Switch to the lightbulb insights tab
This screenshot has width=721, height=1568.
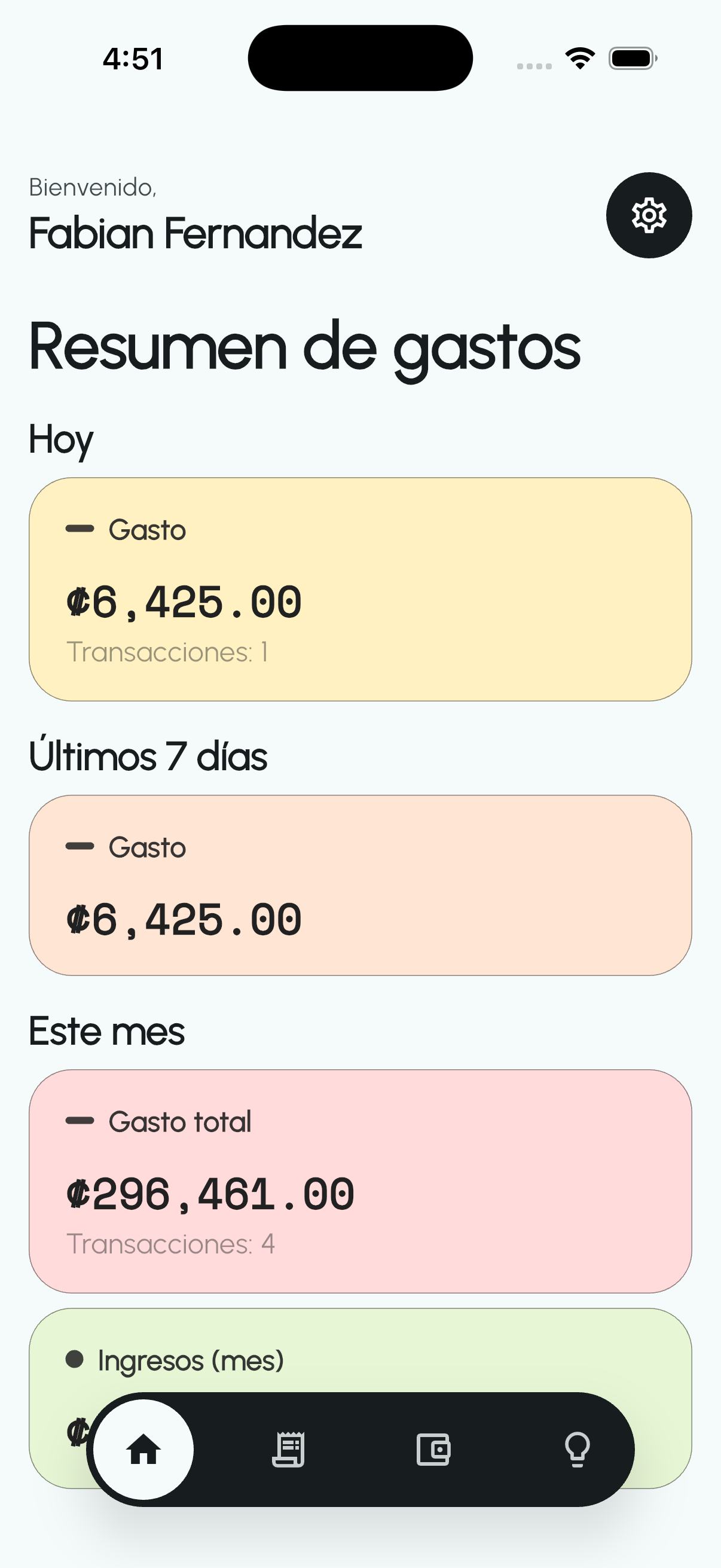point(577,1450)
